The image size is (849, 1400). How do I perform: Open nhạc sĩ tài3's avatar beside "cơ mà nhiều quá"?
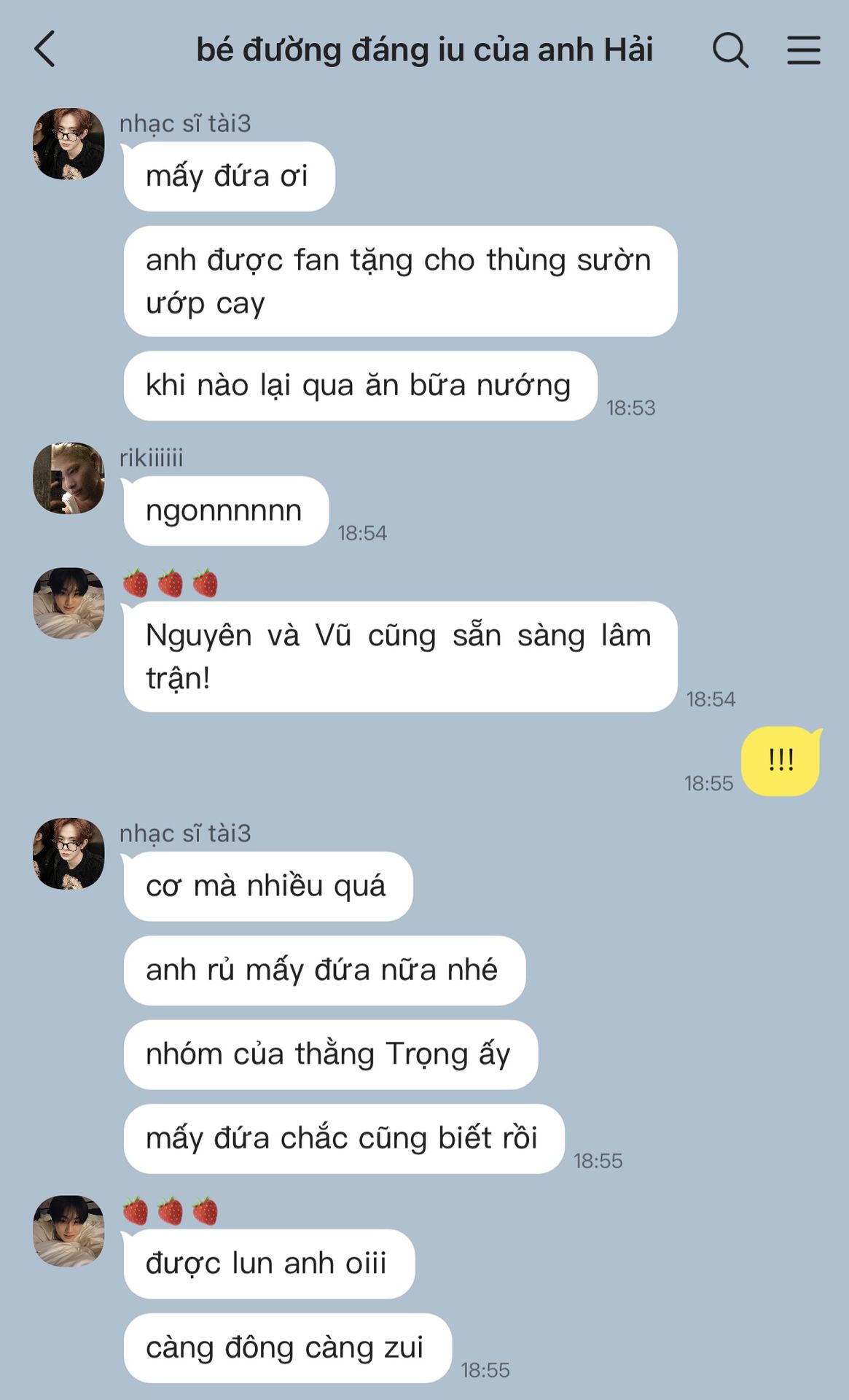[69, 854]
